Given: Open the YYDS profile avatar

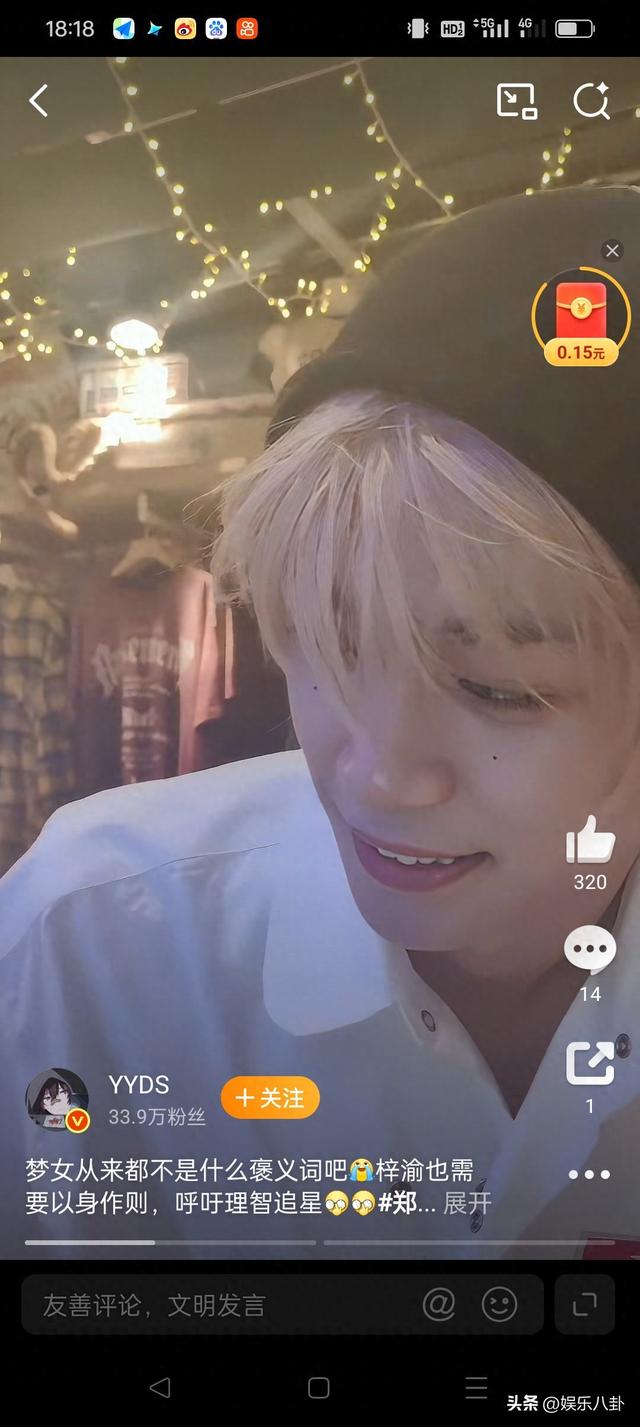Looking at the screenshot, I should click(x=57, y=1101).
